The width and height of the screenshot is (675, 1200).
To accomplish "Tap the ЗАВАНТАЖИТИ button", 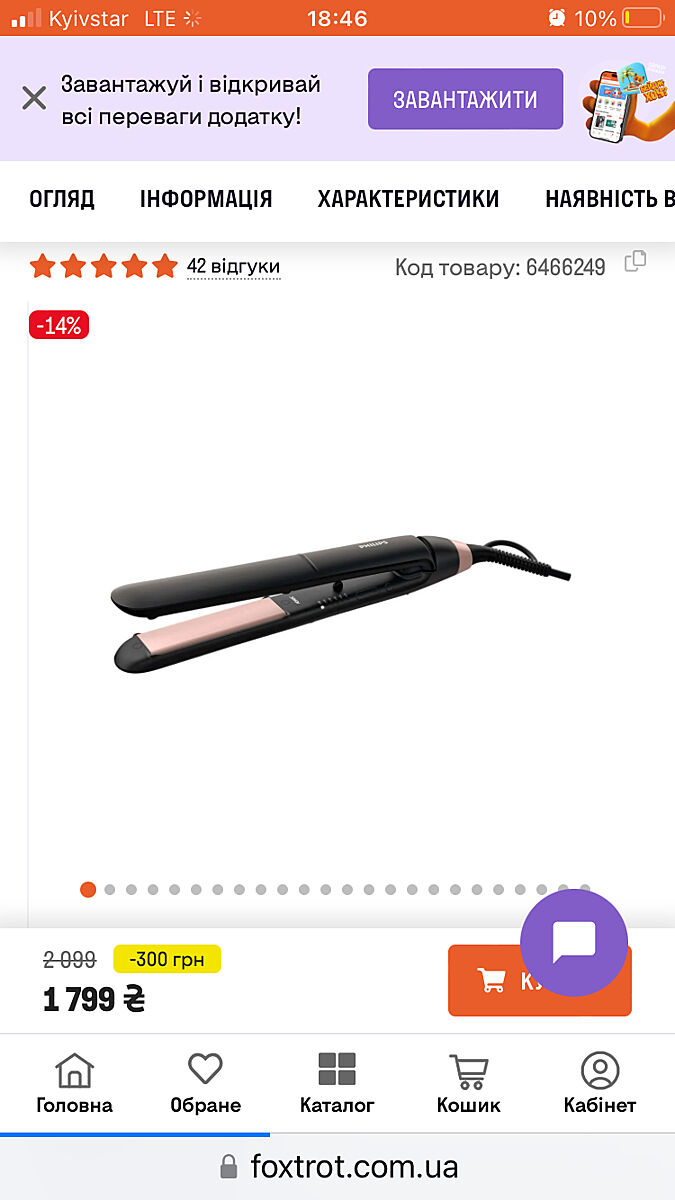I will (x=465, y=99).
